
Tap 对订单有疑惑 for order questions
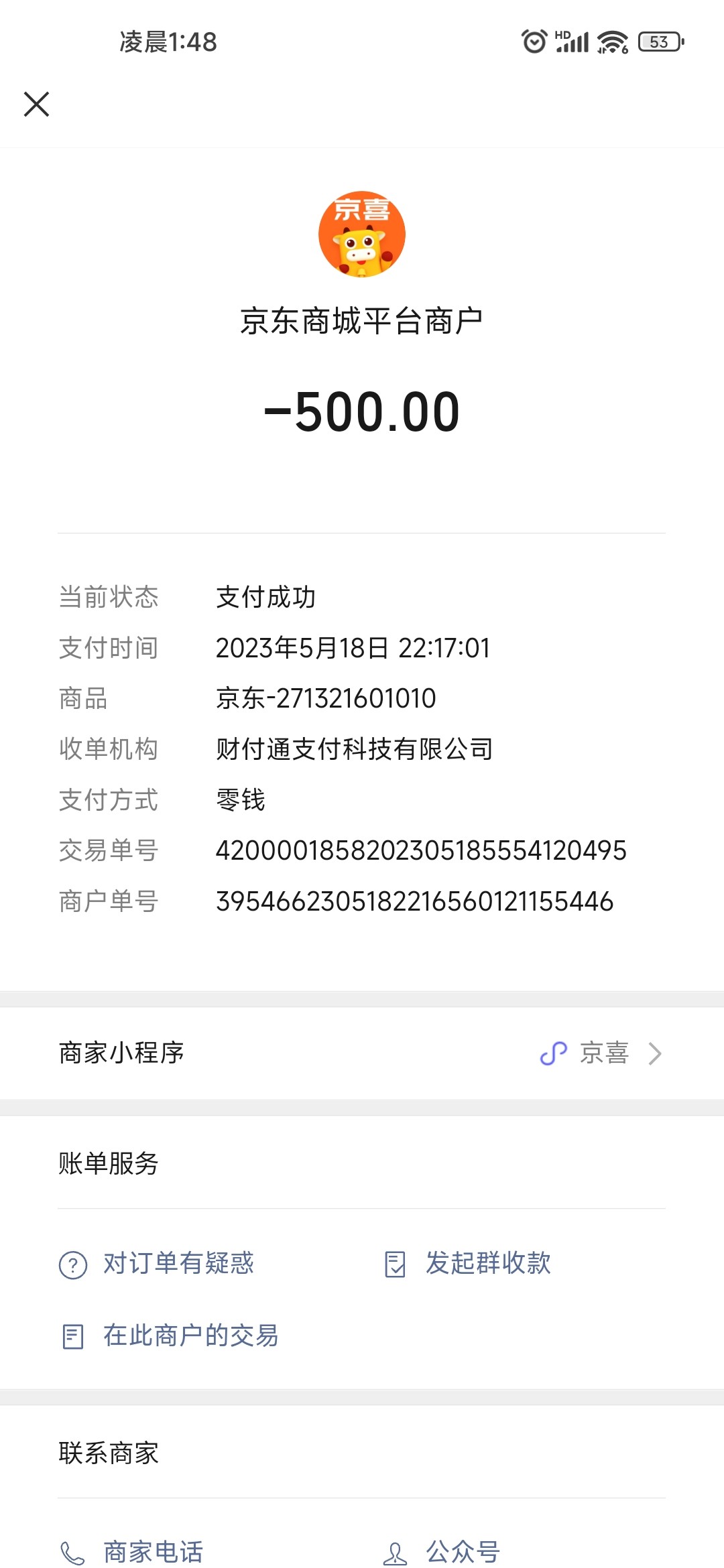point(178,1264)
